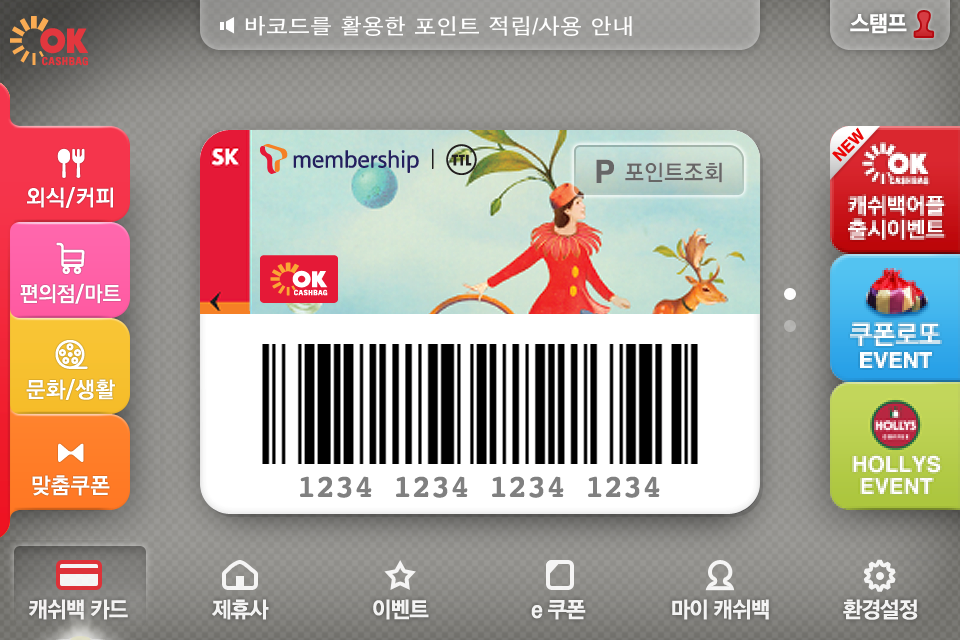Open the 맞춤쿠폰 category

[x=70, y=466]
